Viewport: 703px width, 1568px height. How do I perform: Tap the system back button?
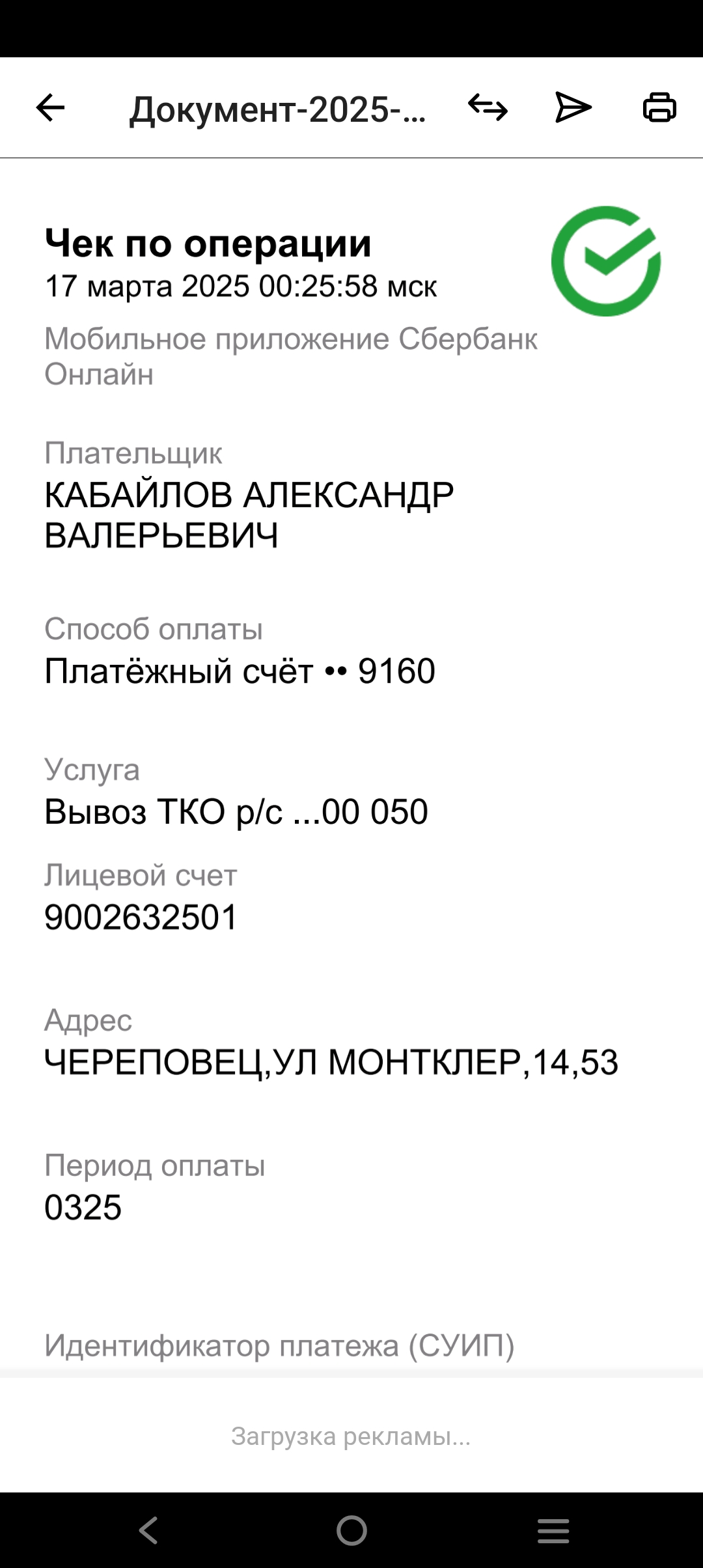tap(148, 1530)
